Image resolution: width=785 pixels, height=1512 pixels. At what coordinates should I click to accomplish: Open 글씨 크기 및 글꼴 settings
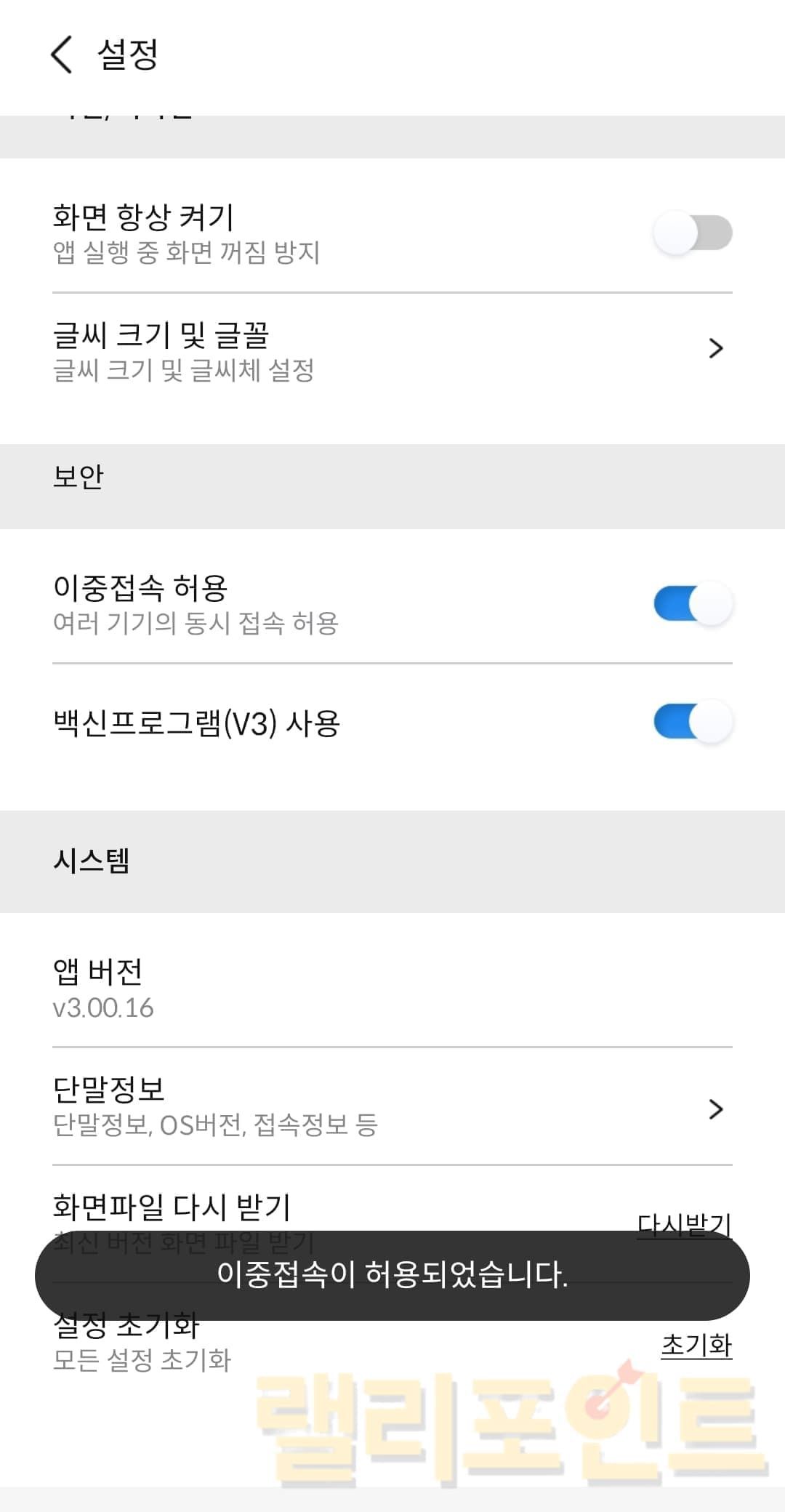coord(392,350)
